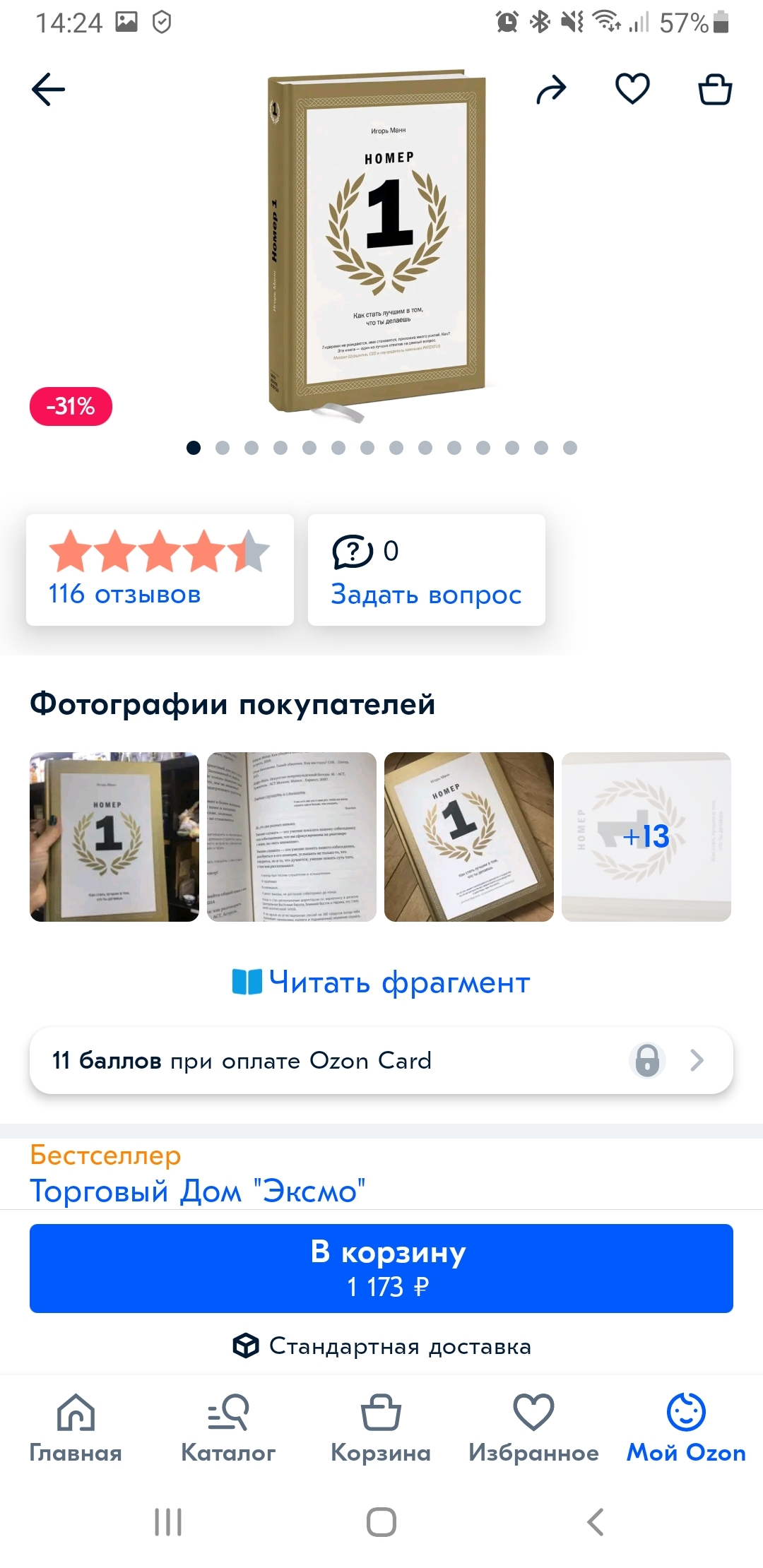Tap Читать фрагмент to read a sample
Screen dimensions: 763x1568
[x=381, y=982]
